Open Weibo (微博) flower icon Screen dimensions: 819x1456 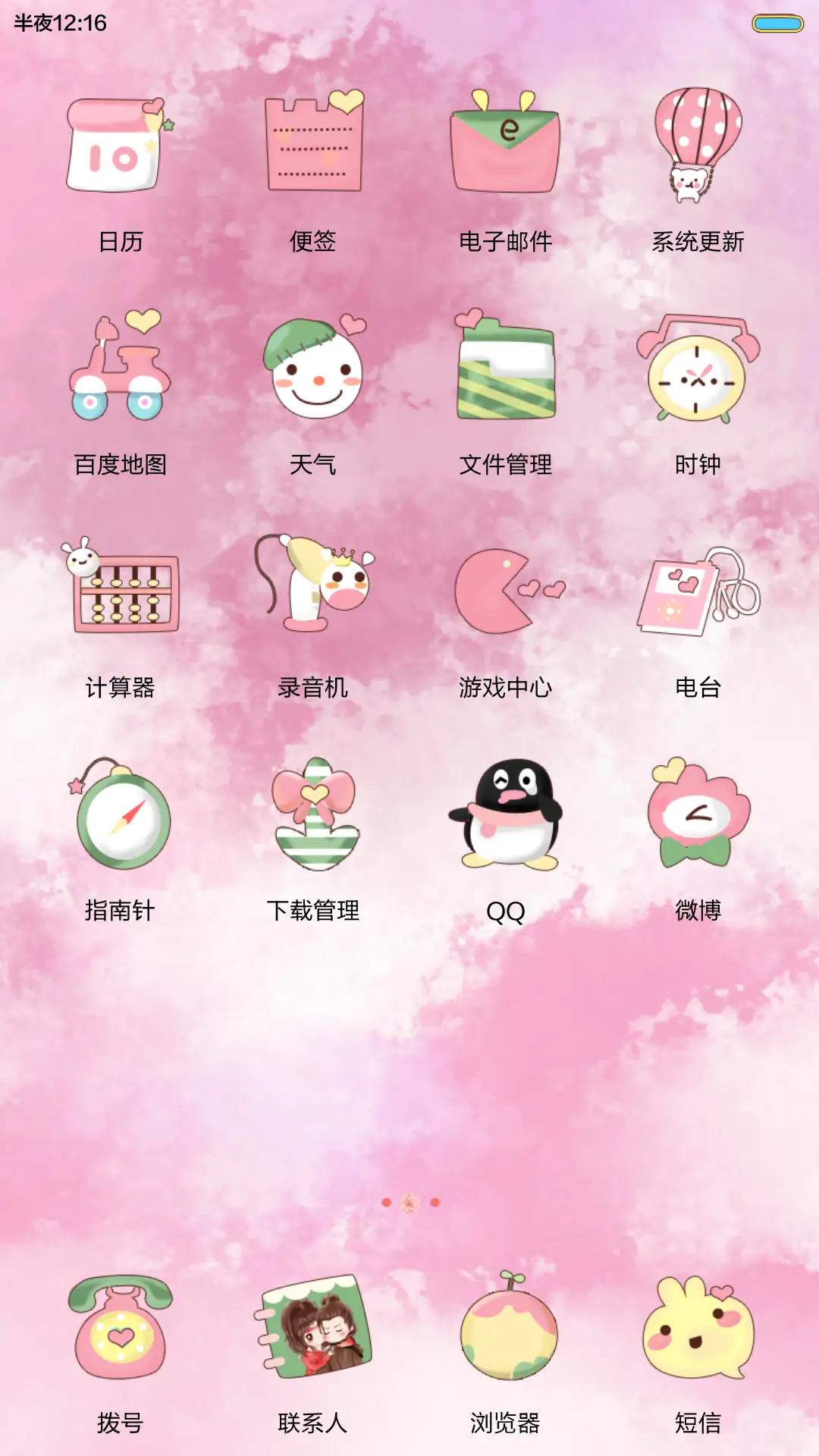tap(698, 814)
